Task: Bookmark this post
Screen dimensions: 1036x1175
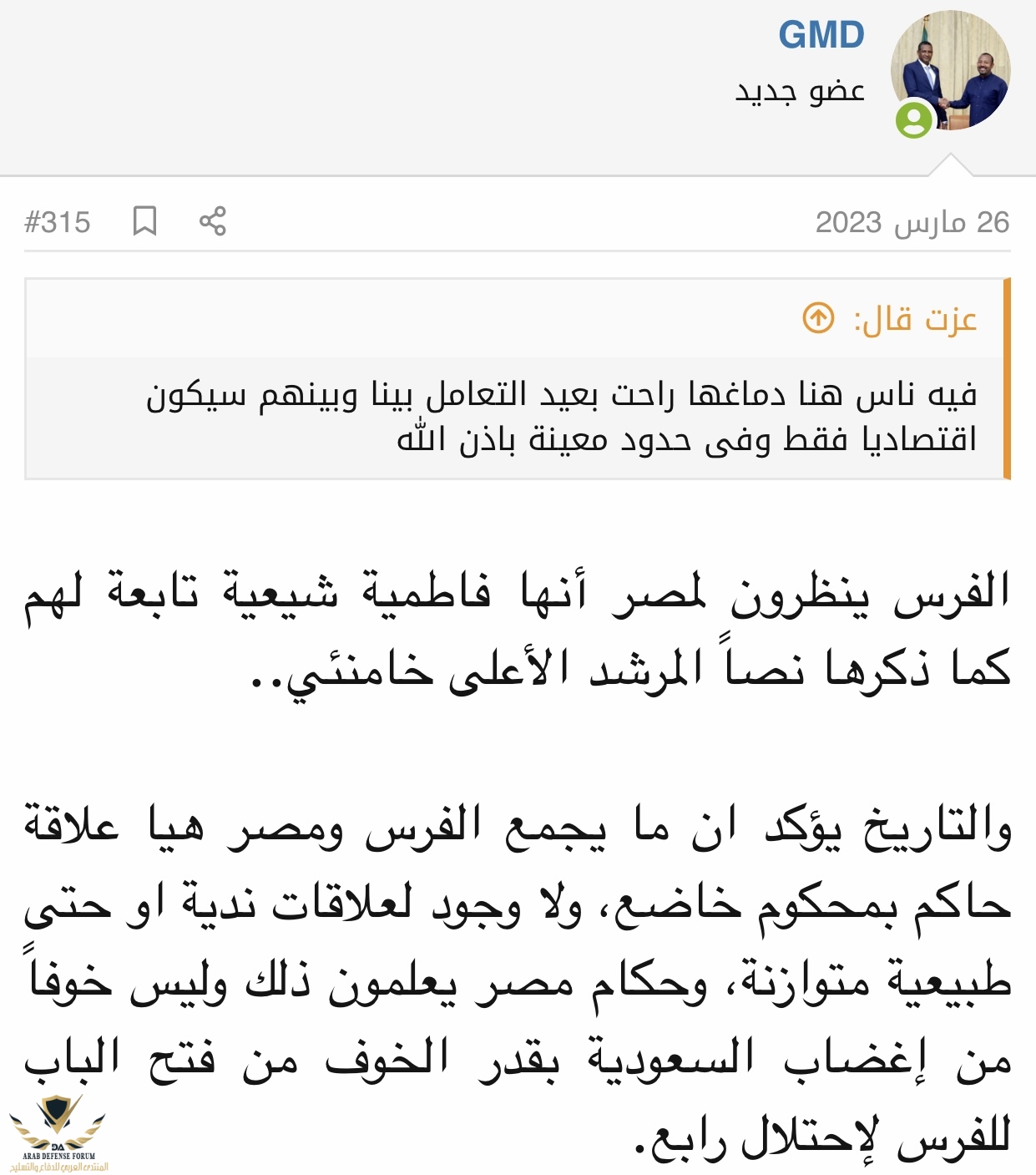Action: coord(145,221)
